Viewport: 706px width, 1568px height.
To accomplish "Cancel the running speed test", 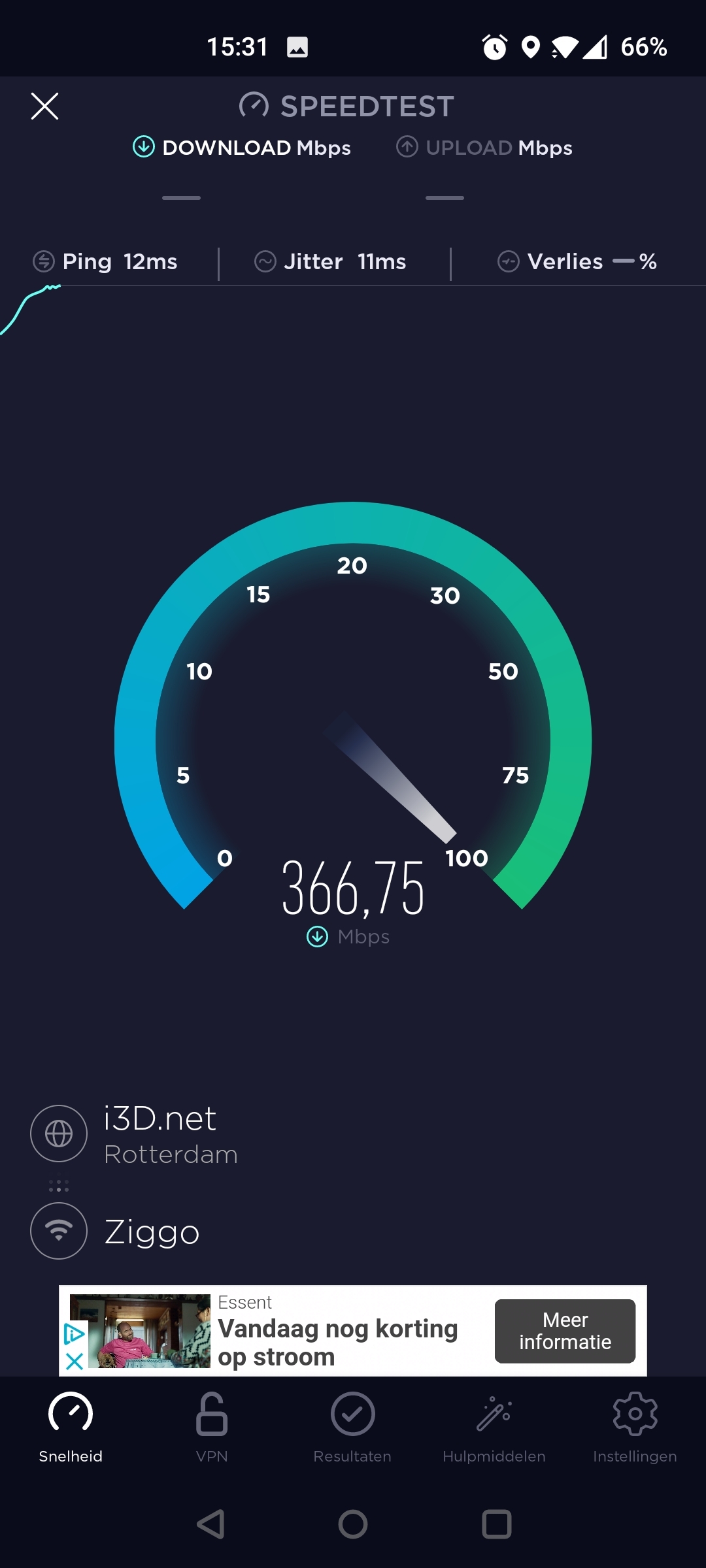I will pos(44,106).
